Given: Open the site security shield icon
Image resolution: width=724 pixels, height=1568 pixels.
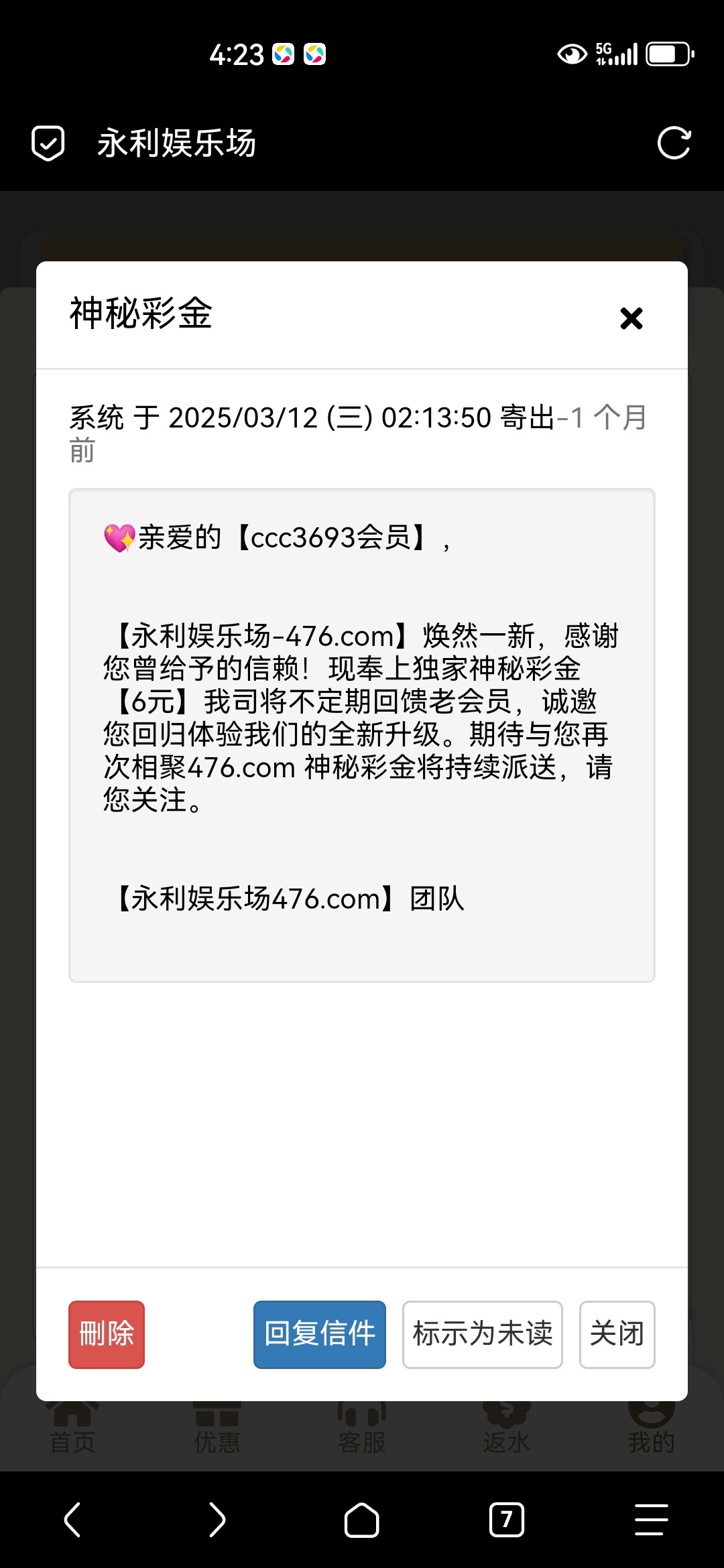Looking at the screenshot, I should [48, 143].
